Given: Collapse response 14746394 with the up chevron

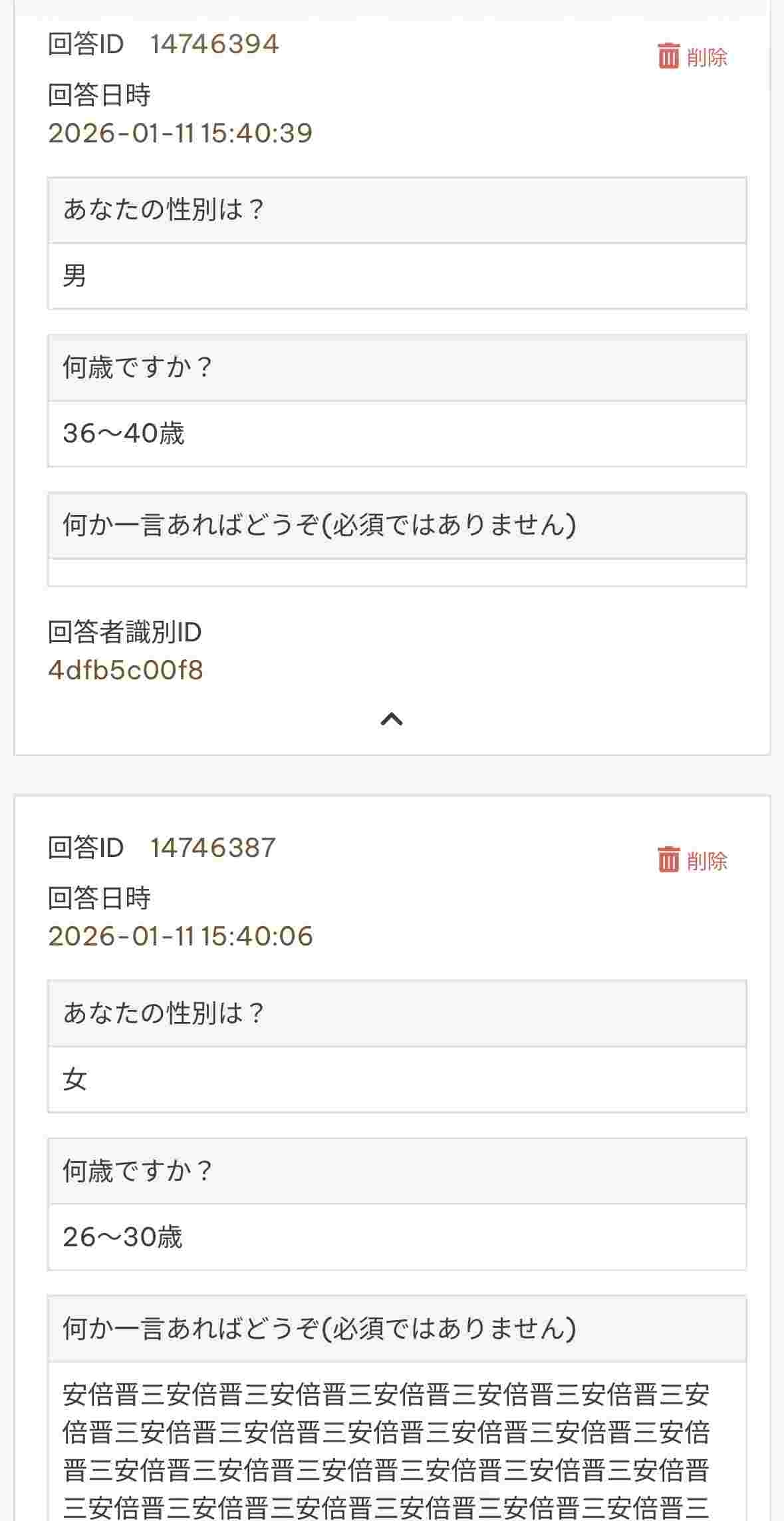Looking at the screenshot, I should pos(392,719).
